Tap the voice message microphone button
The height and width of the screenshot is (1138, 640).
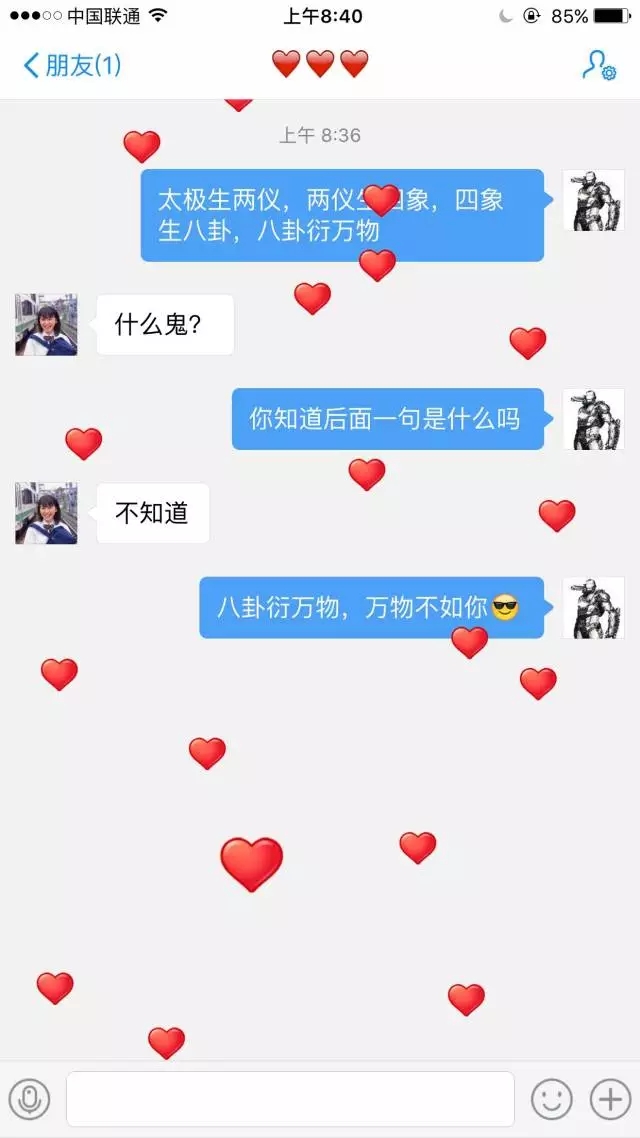(x=29, y=1099)
